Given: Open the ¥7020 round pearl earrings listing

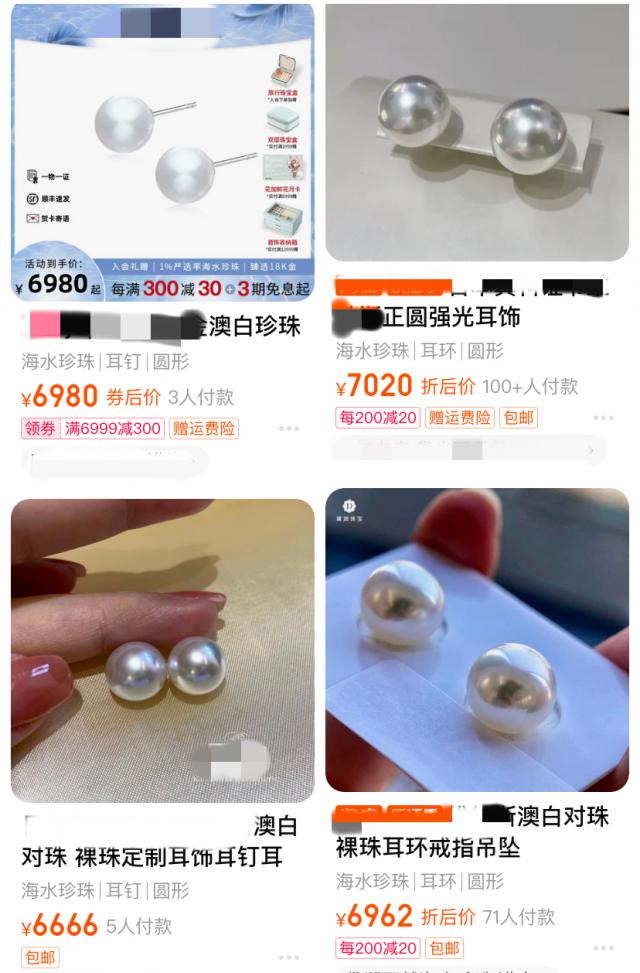Looking at the screenshot, I should coord(477,132).
